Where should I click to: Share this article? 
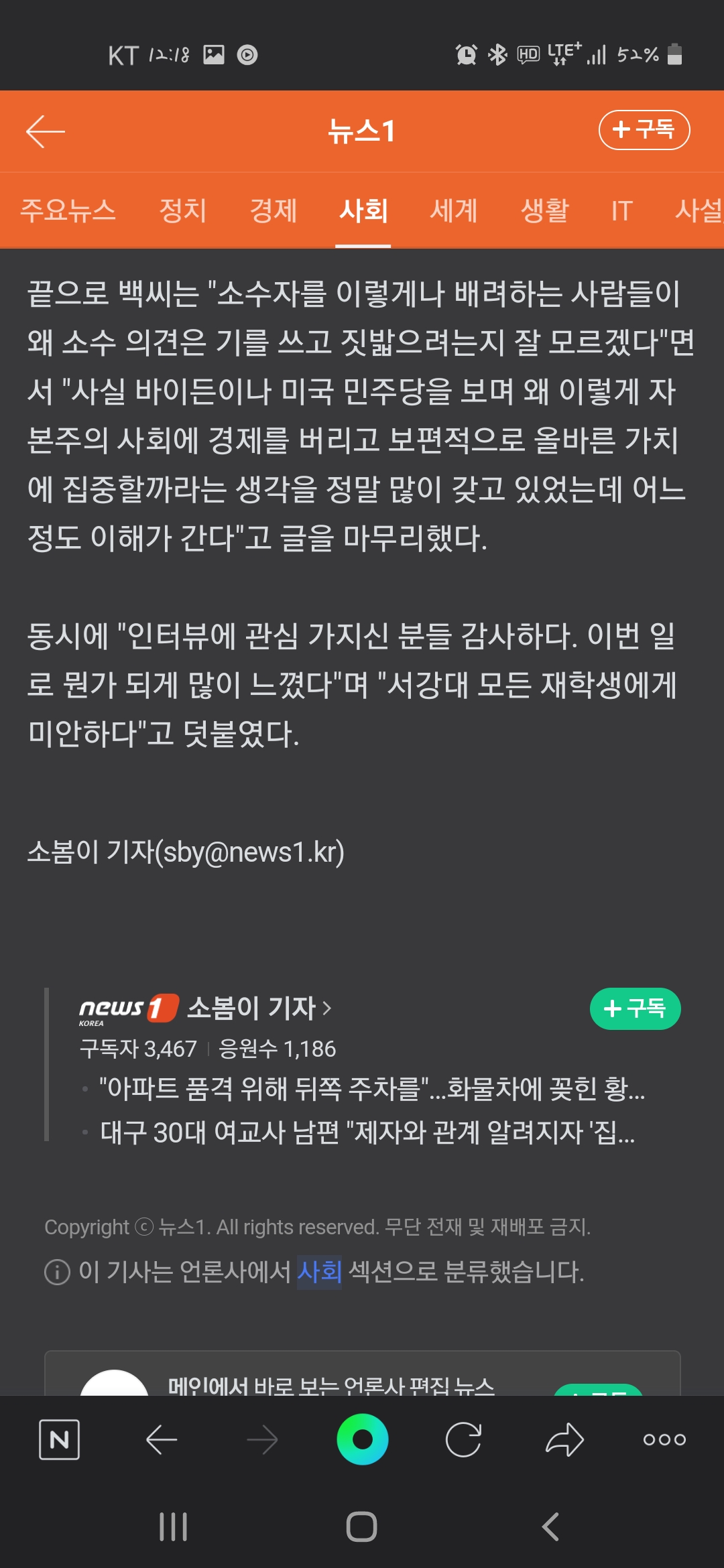pos(564,1439)
